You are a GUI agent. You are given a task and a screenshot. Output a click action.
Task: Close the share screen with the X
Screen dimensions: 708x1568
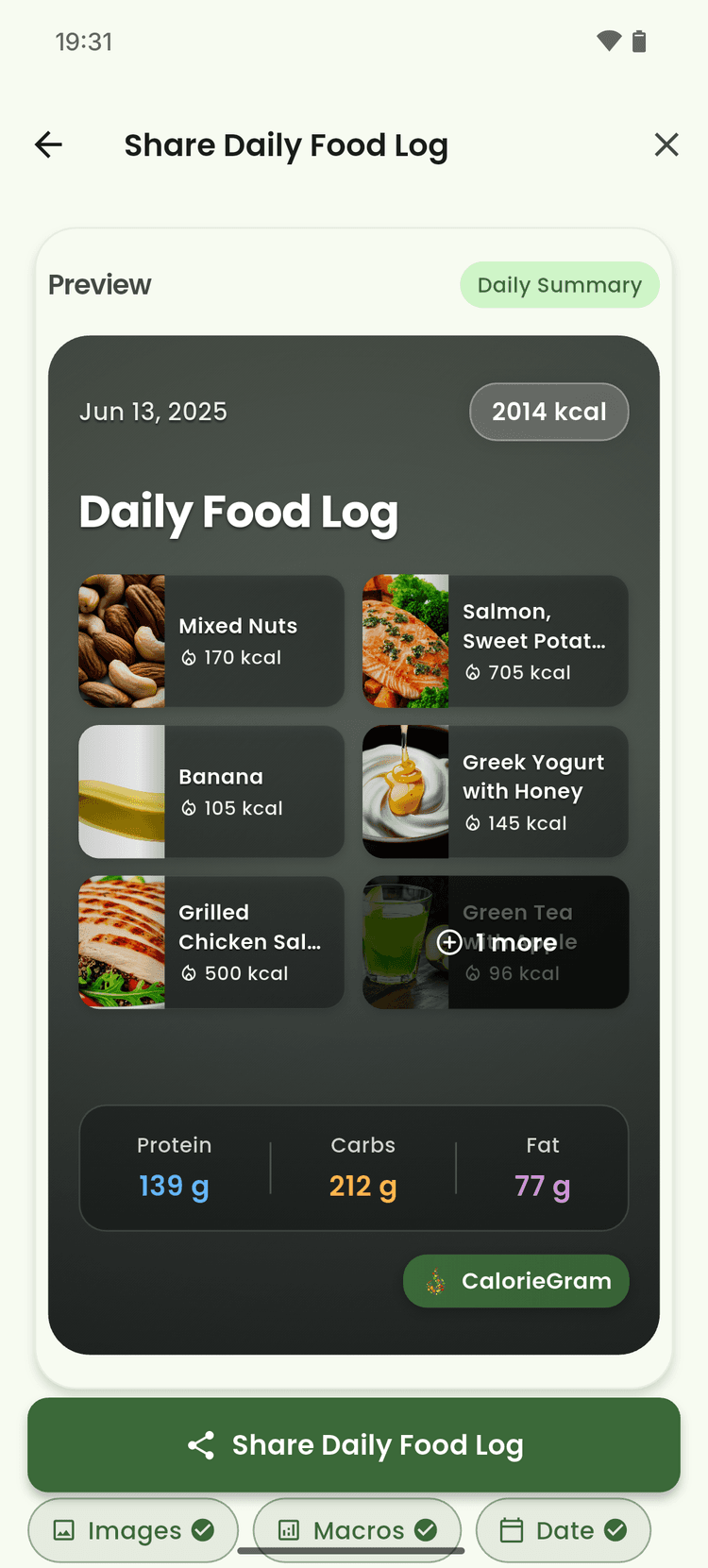pos(666,144)
